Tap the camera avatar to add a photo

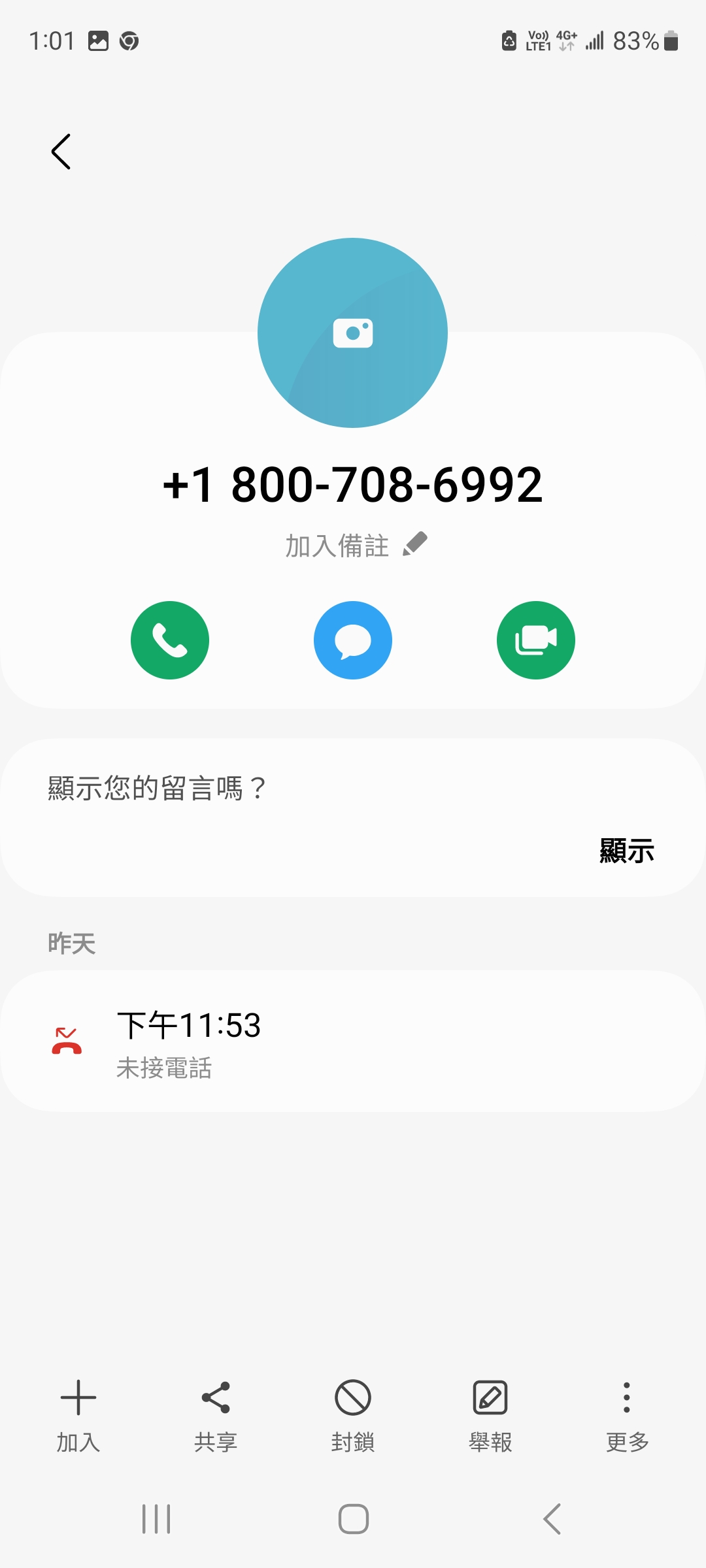point(352,333)
